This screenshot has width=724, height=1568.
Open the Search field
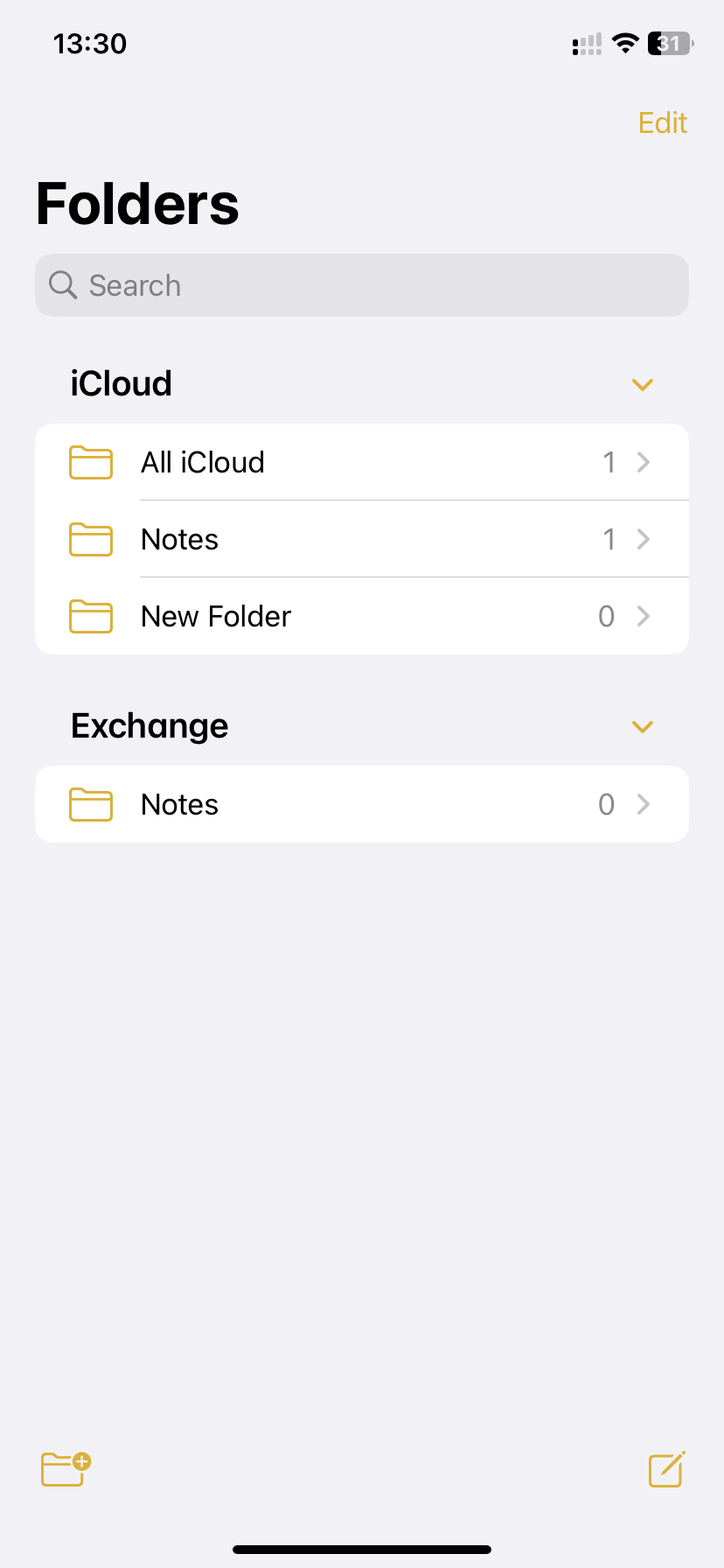362,285
